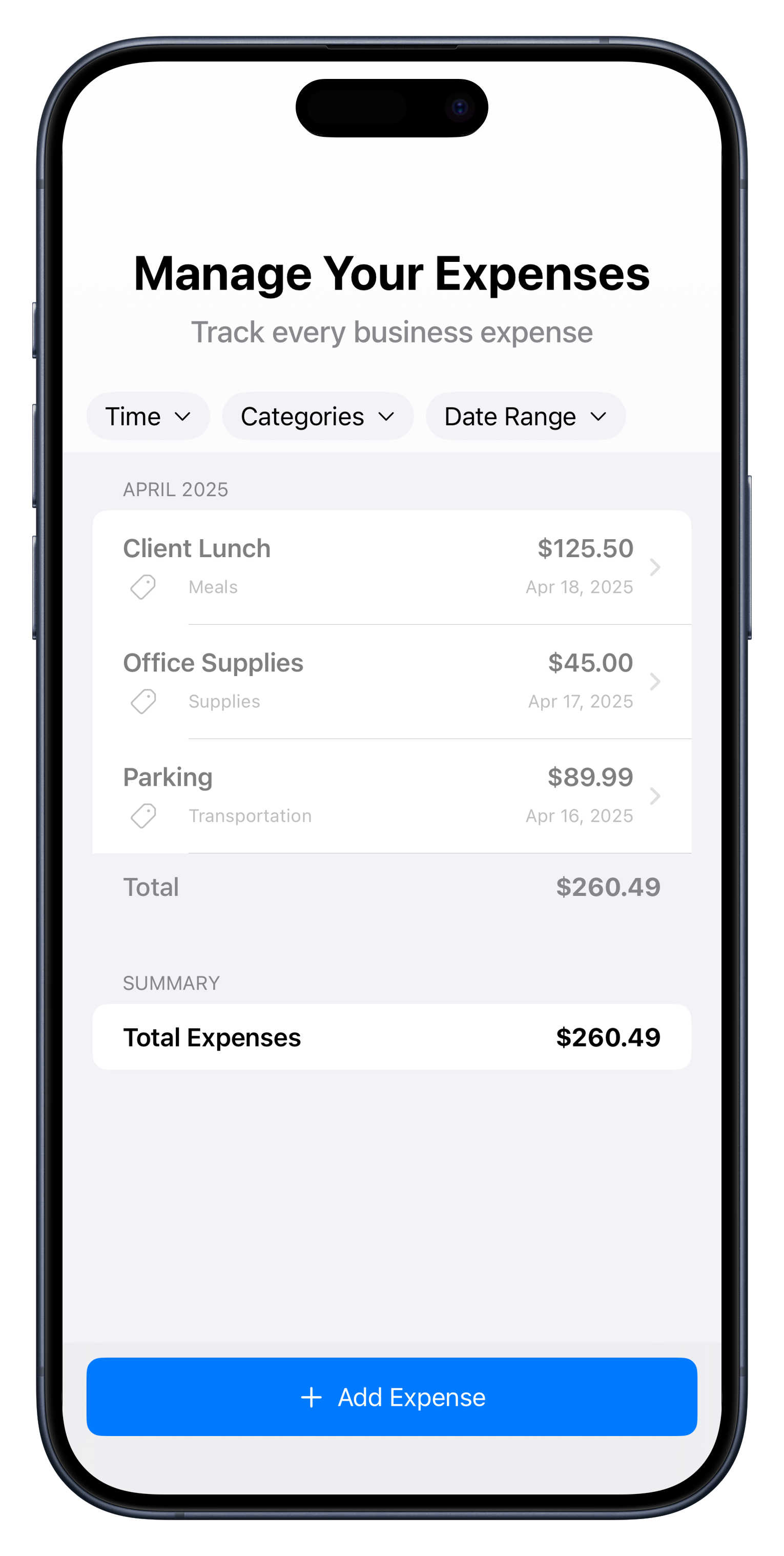The height and width of the screenshot is (1556, 784).
Task: Open the Parking expense details
Action: (362, 796)
